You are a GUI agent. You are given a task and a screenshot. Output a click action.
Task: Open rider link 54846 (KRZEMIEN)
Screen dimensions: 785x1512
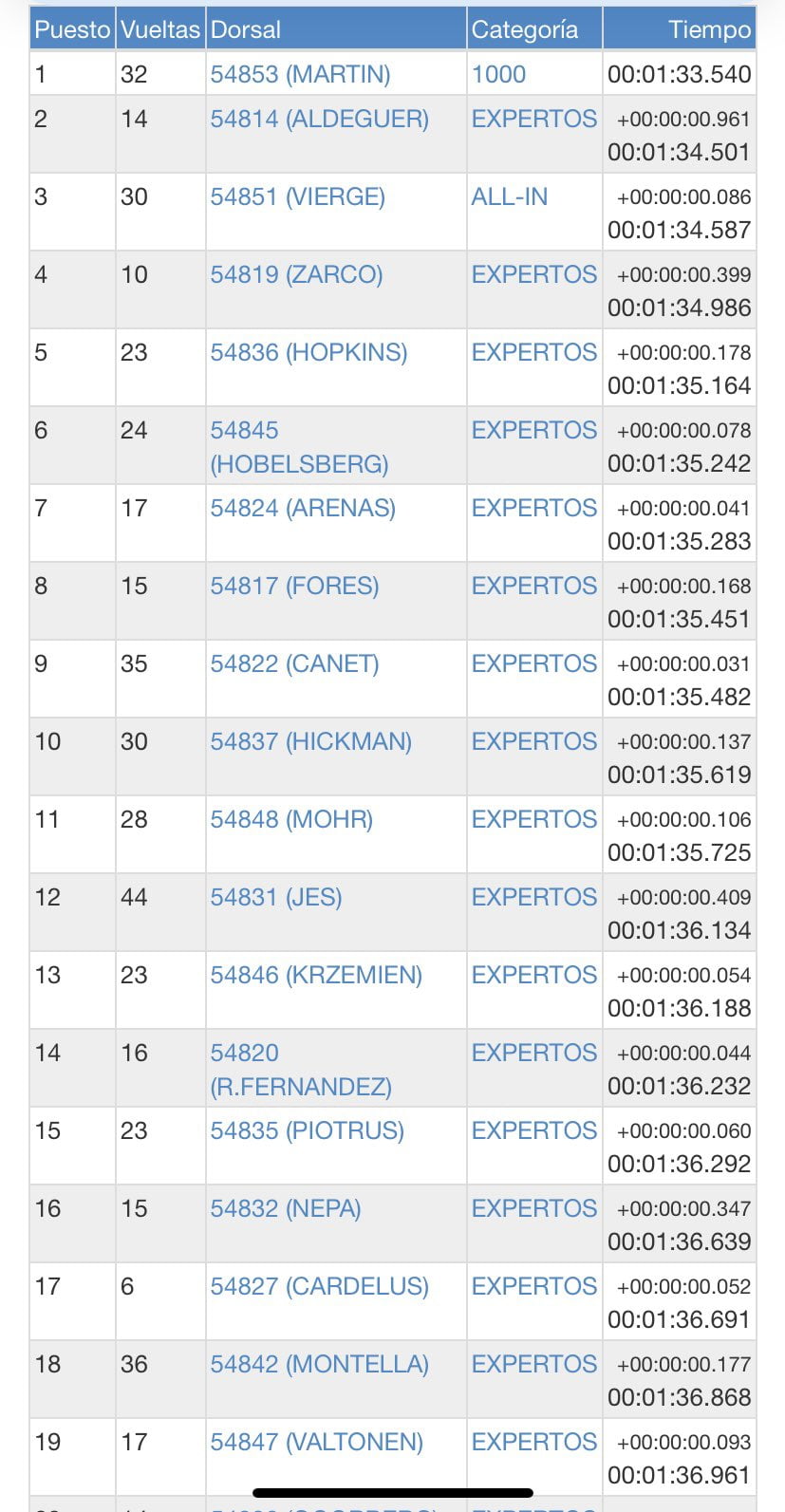[x=316, y=975]
